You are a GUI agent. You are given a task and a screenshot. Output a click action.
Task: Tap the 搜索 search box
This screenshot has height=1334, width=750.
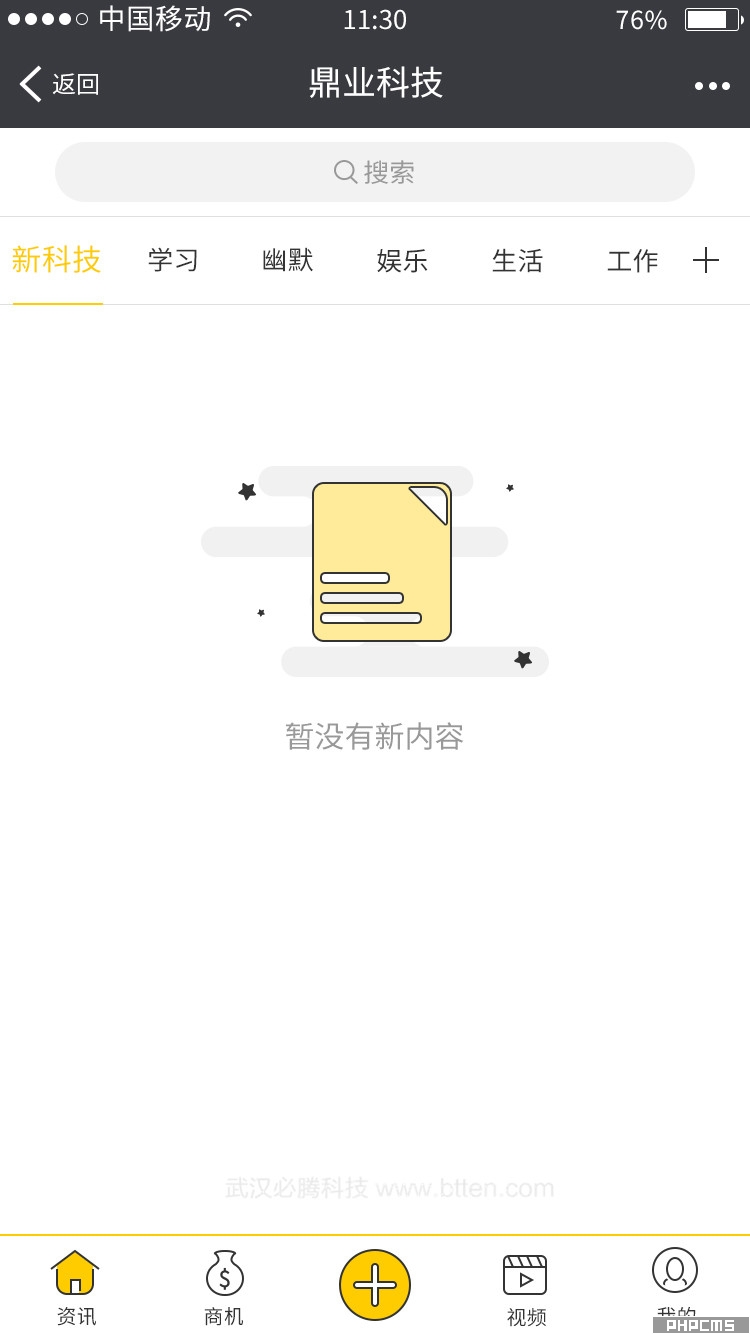coord(375,172)
